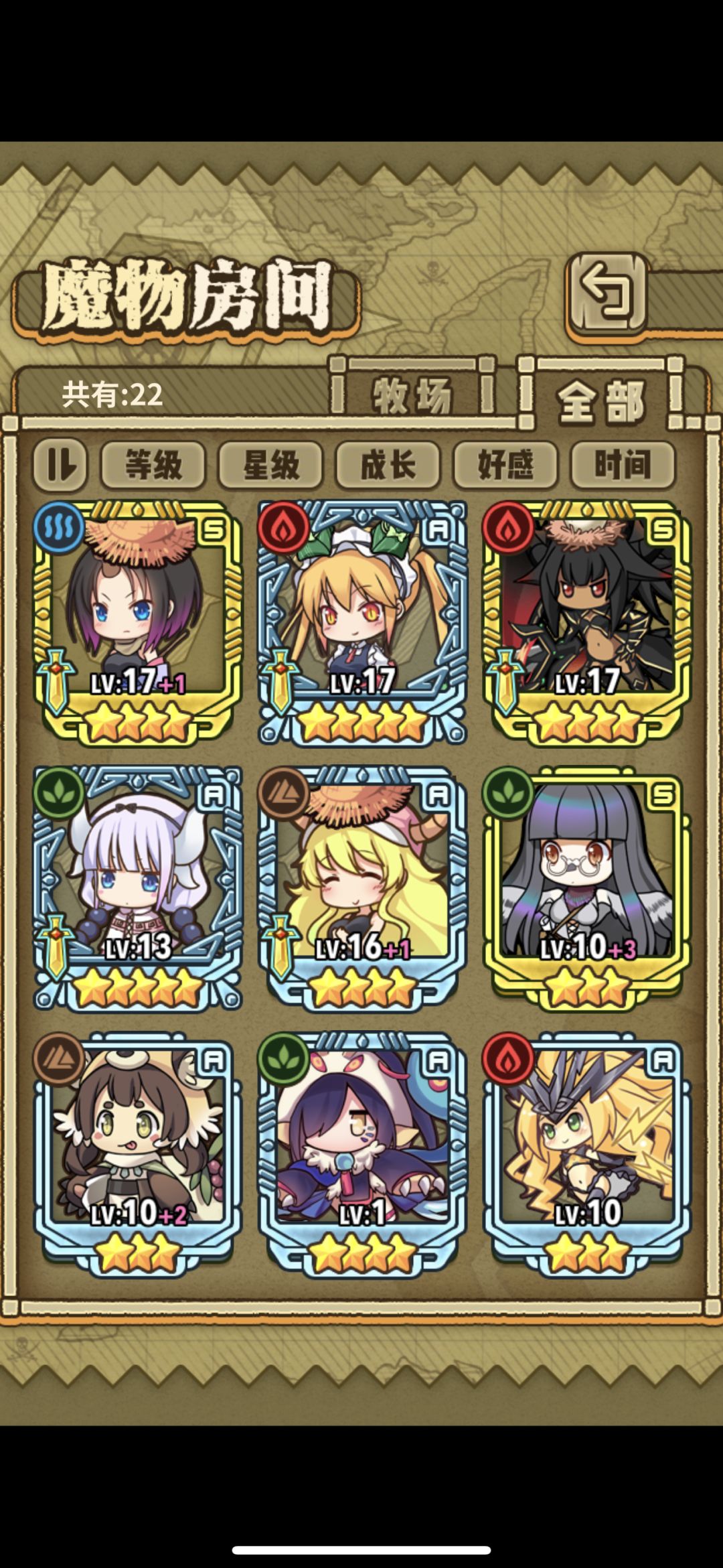Sort monsters by 成长
This screenshot has height=1568, width=723.
(x=388, y=464)
